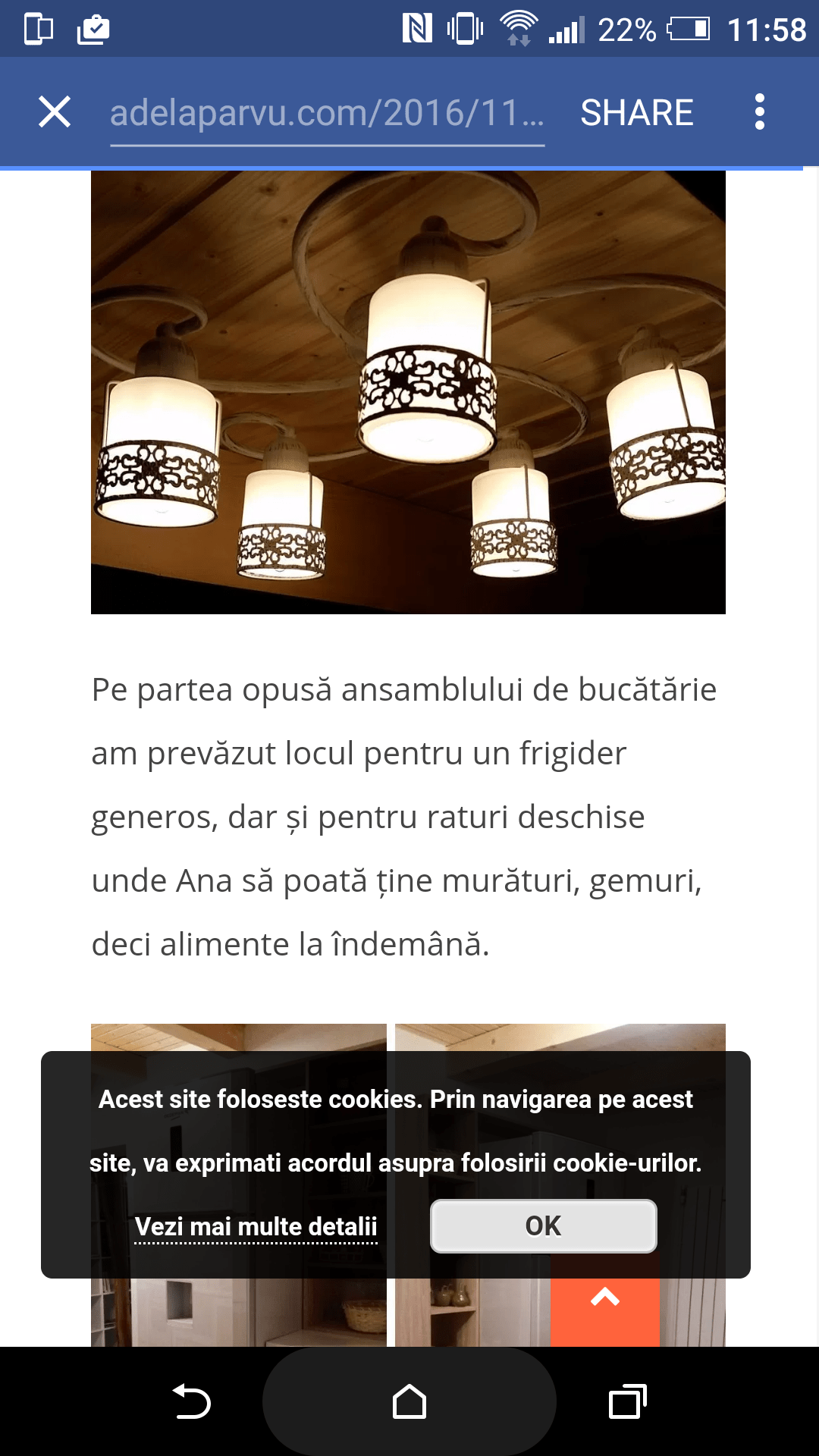This screenshot has width=819, height=1456.
Task: Open the recent apps overview
Action: (627, 1401)
